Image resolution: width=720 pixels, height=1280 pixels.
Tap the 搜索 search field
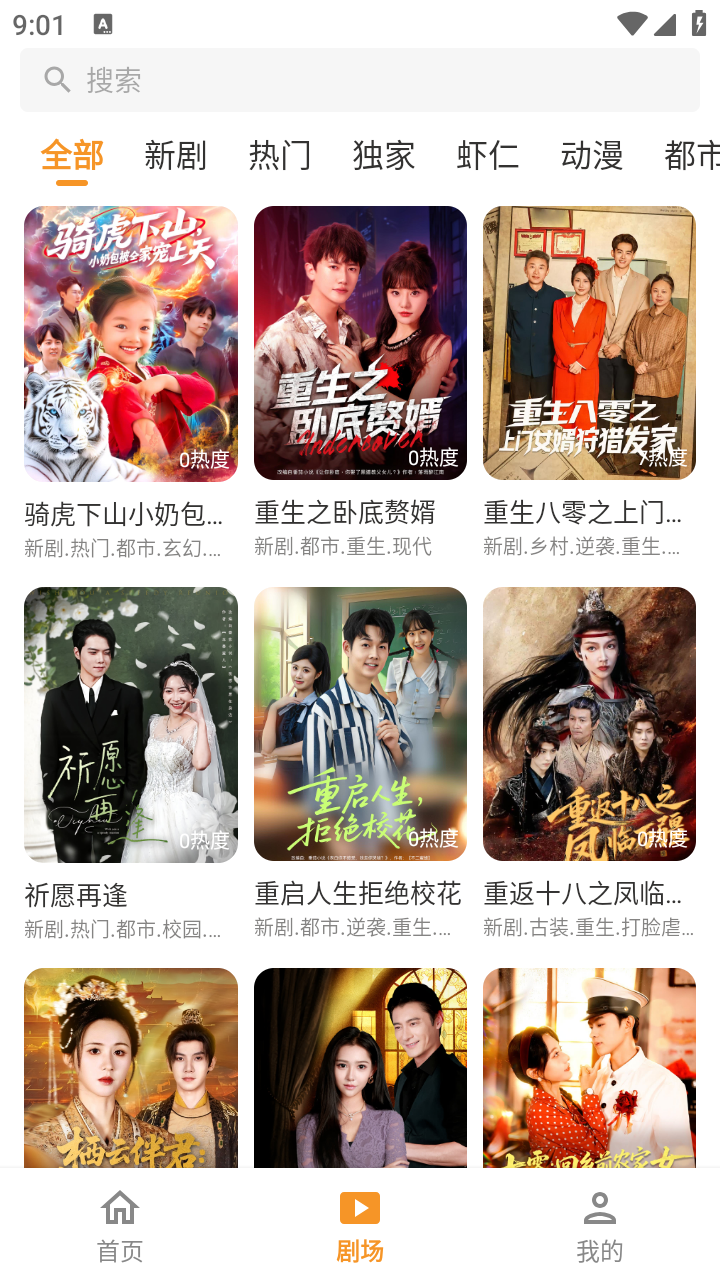[x=360, y=80]
